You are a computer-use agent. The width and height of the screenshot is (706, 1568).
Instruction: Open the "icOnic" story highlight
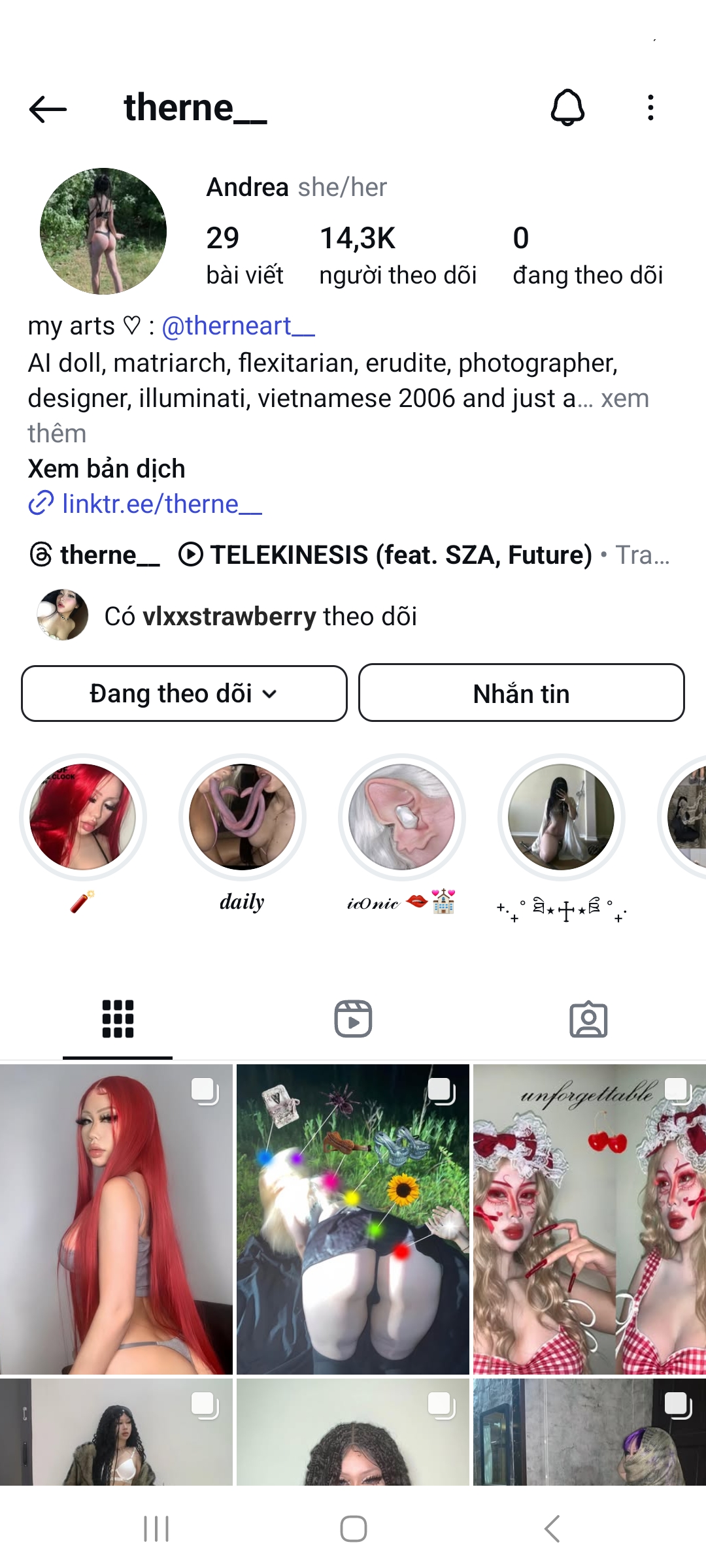click(x=401, y=817)
